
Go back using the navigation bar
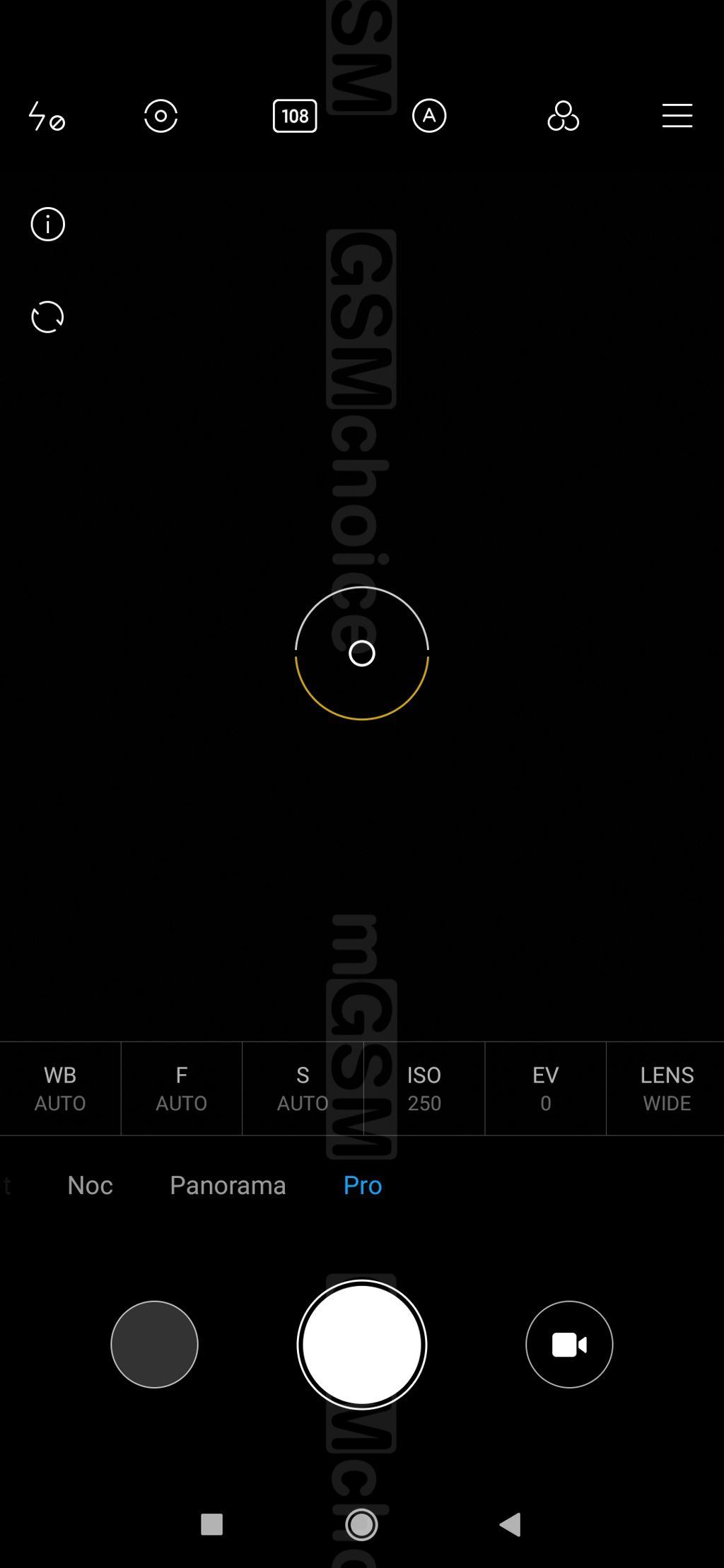pyautogui.click(x=510, y=1524)
